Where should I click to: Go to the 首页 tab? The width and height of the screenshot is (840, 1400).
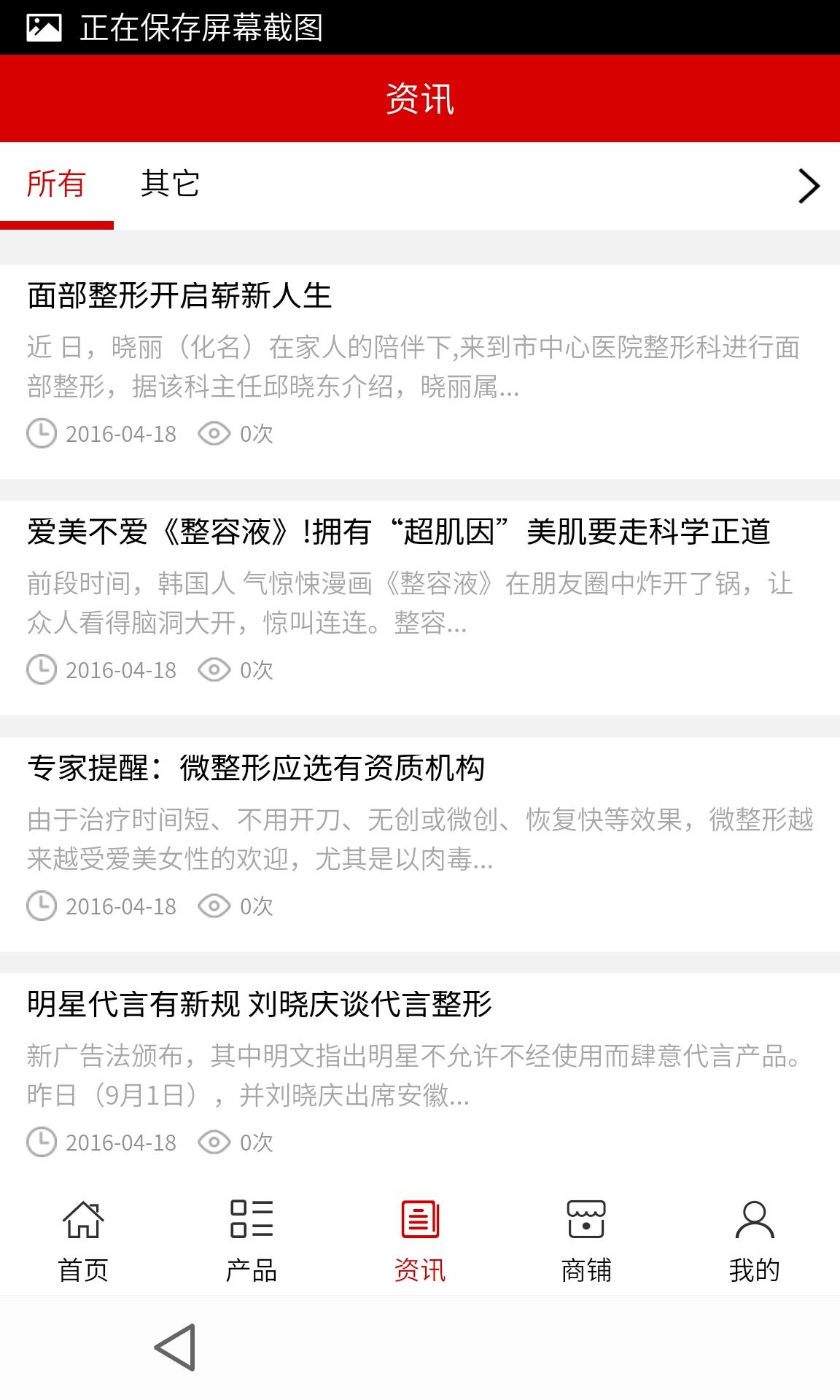83,1241
